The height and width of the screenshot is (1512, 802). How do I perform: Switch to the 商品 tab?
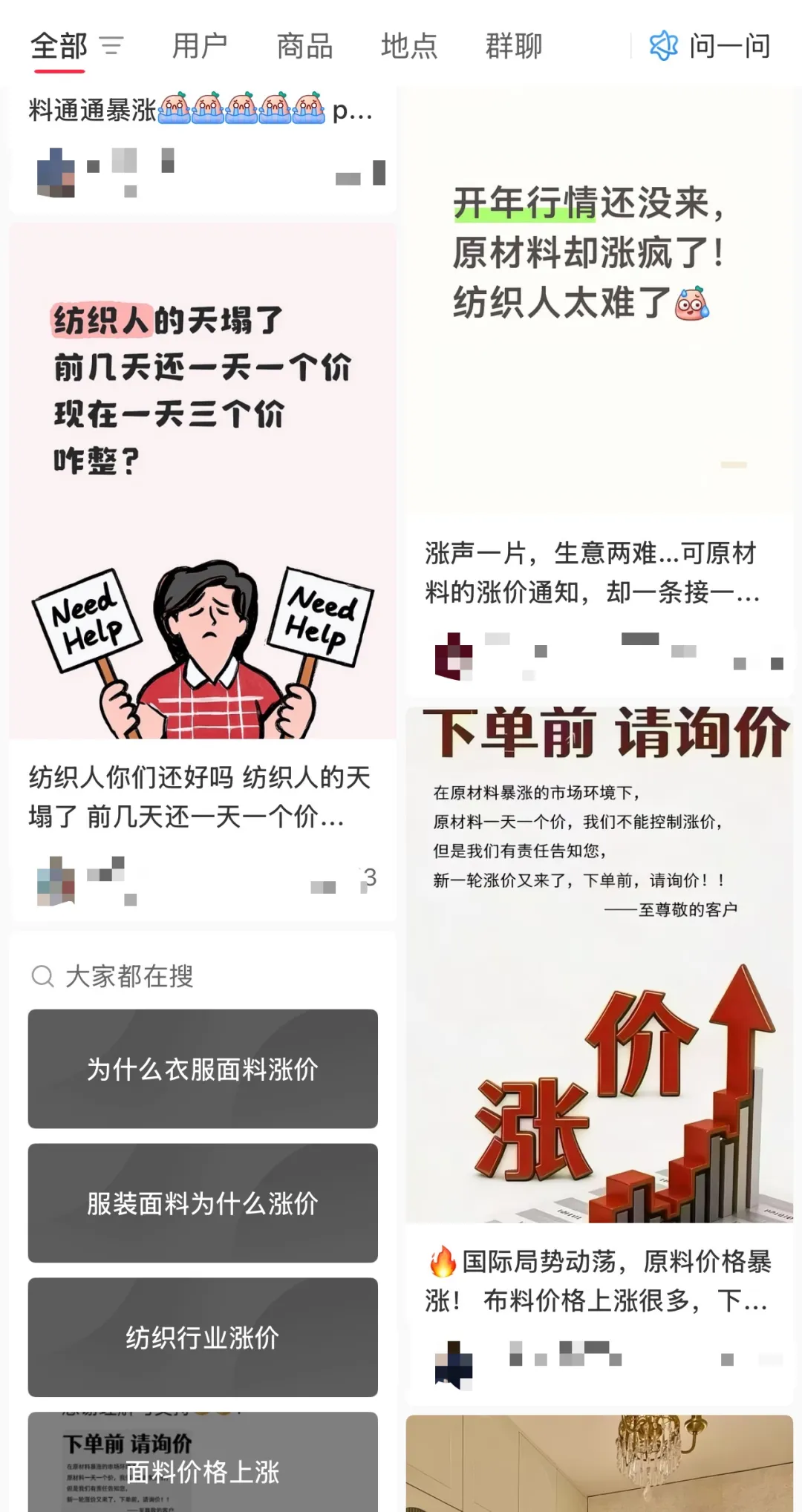304,46
